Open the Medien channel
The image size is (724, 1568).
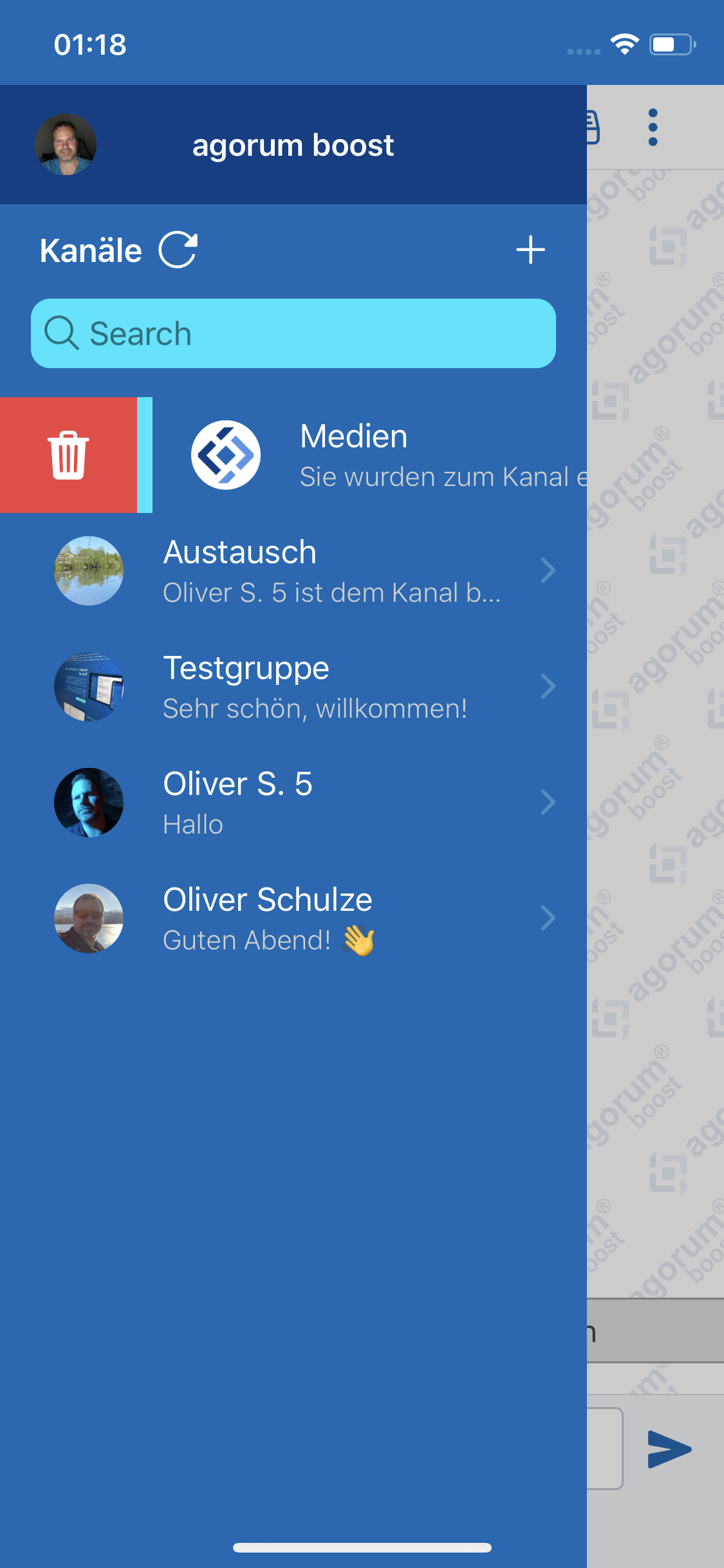click(x=386, y=455)
